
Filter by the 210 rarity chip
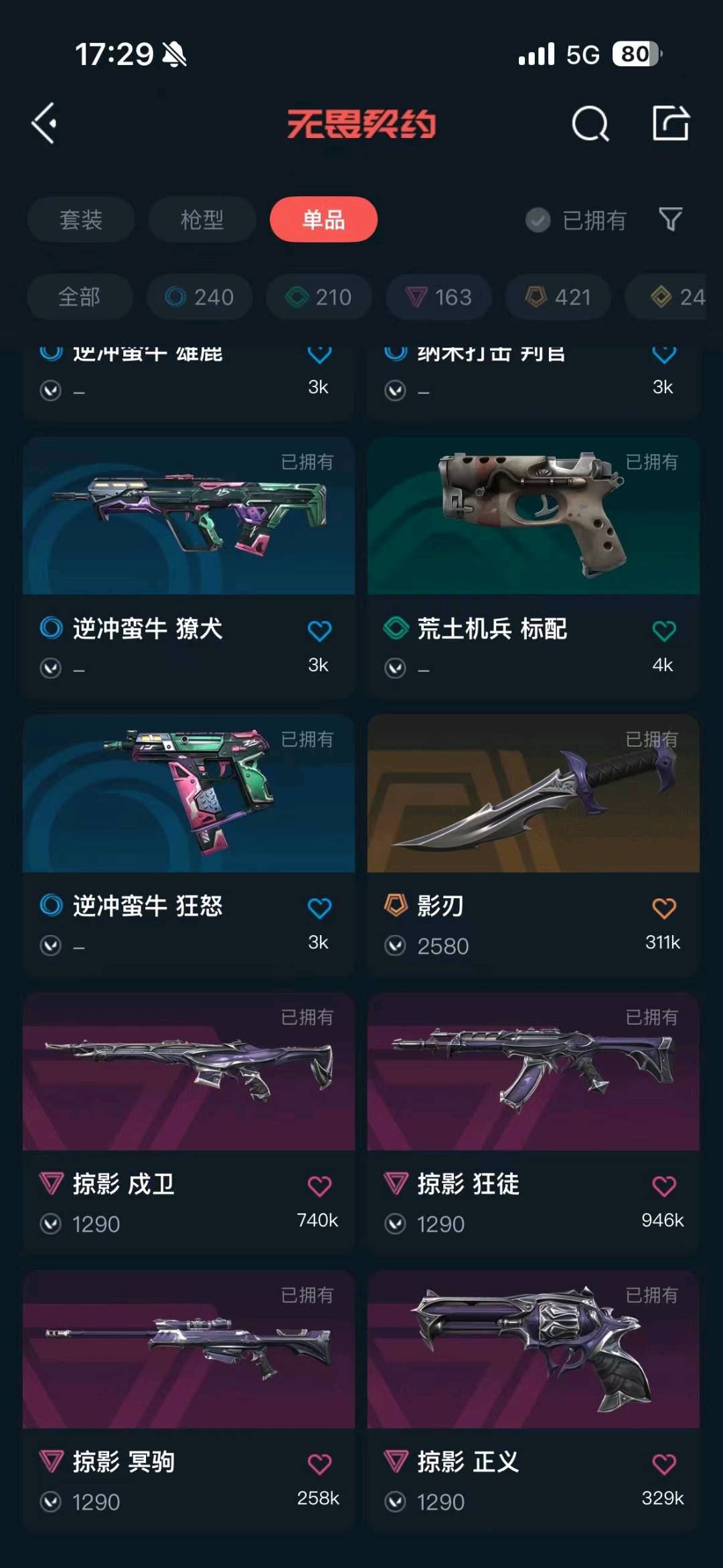319,297
